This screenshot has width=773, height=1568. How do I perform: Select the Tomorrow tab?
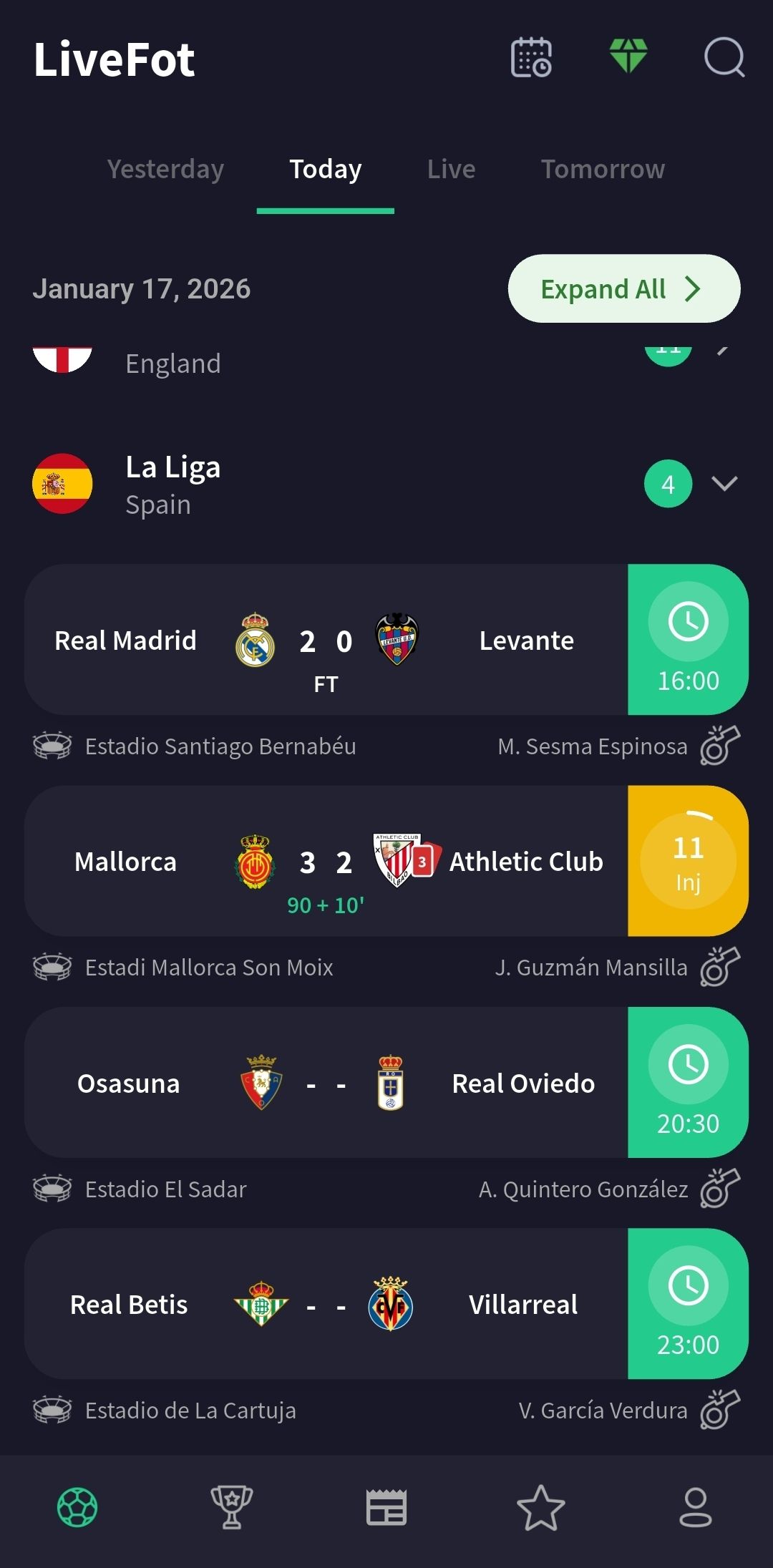pos(602,170)
